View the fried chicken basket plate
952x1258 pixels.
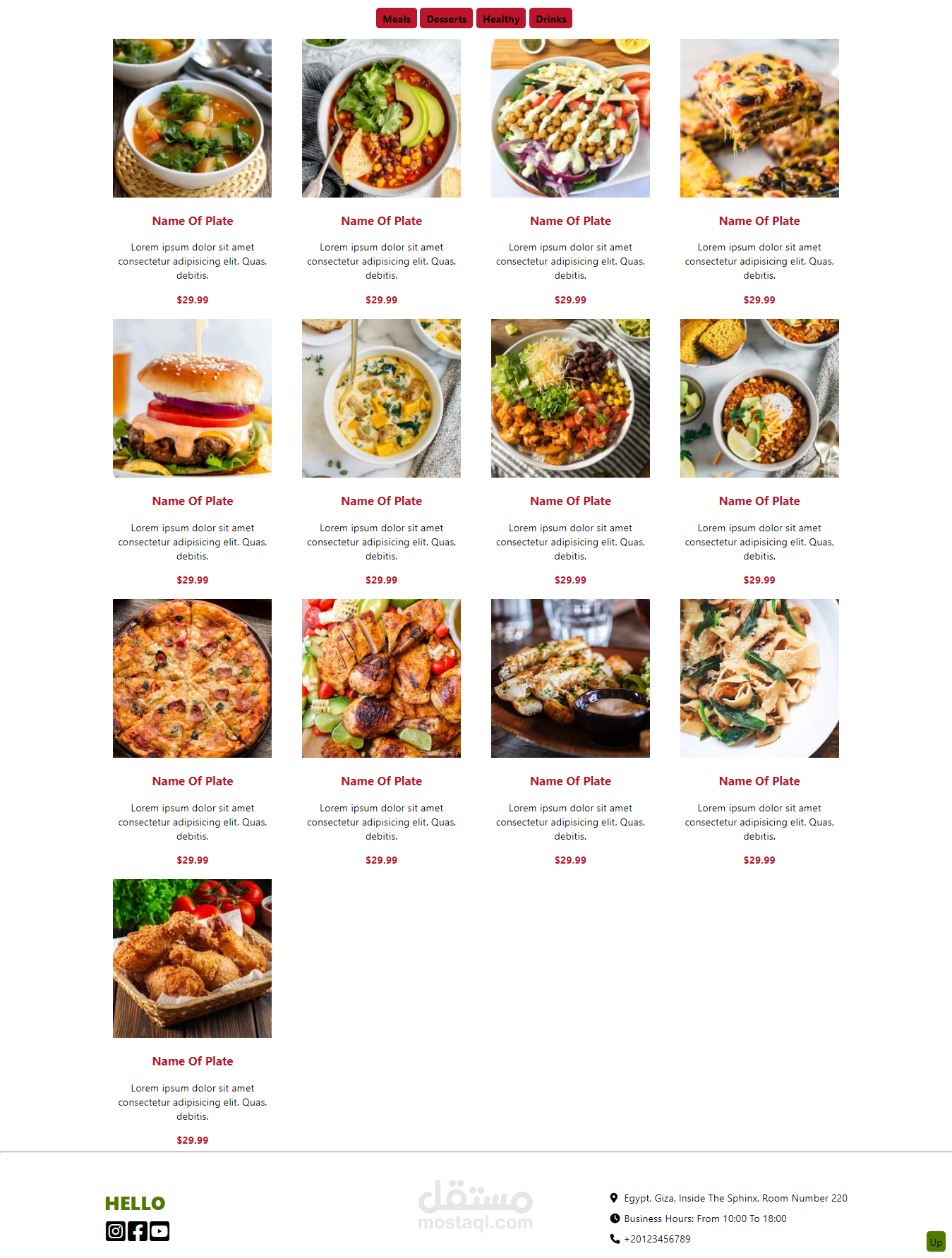coord(192,959)
